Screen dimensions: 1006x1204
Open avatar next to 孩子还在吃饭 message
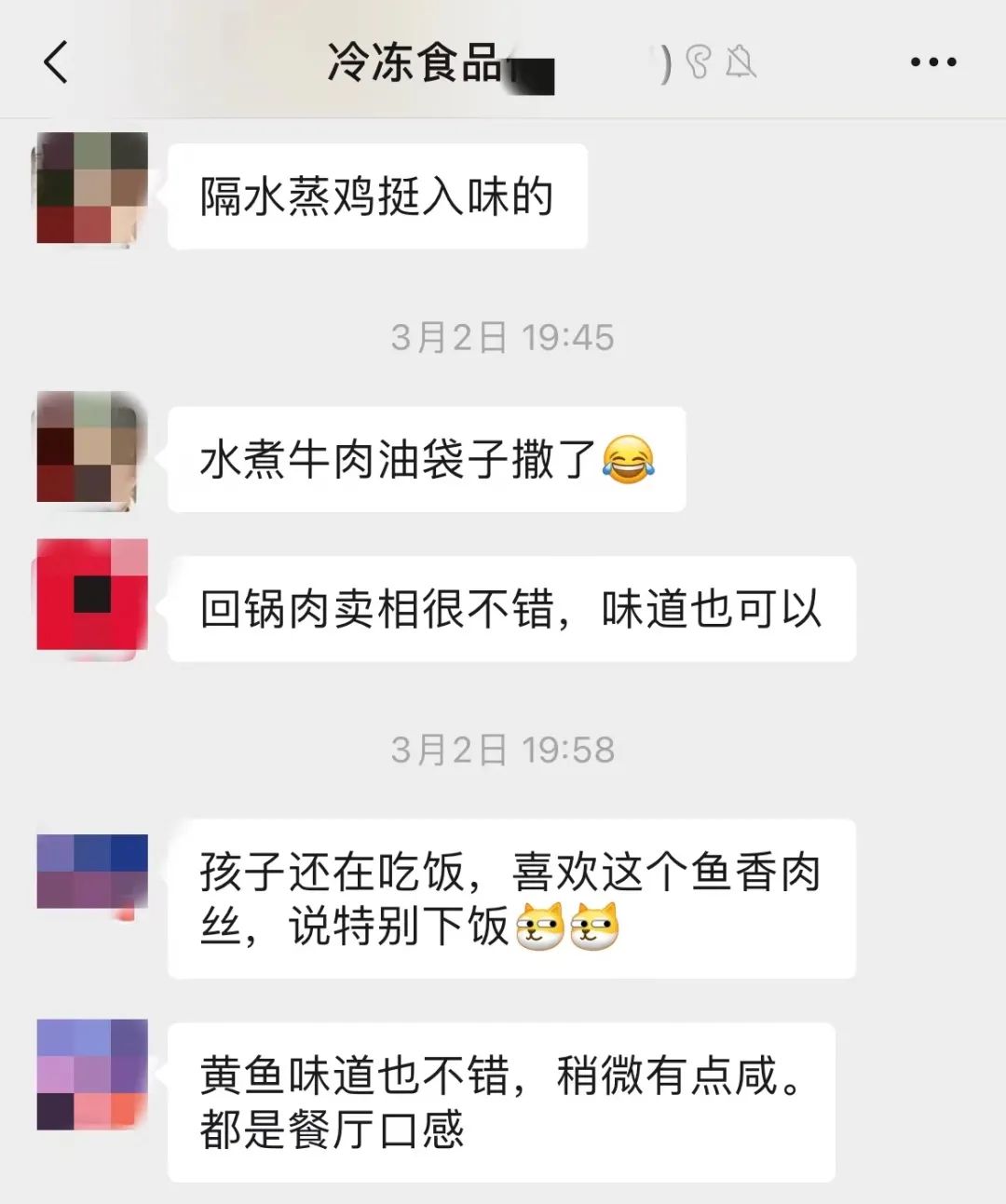pyautogui.click(x=92, y=873)
